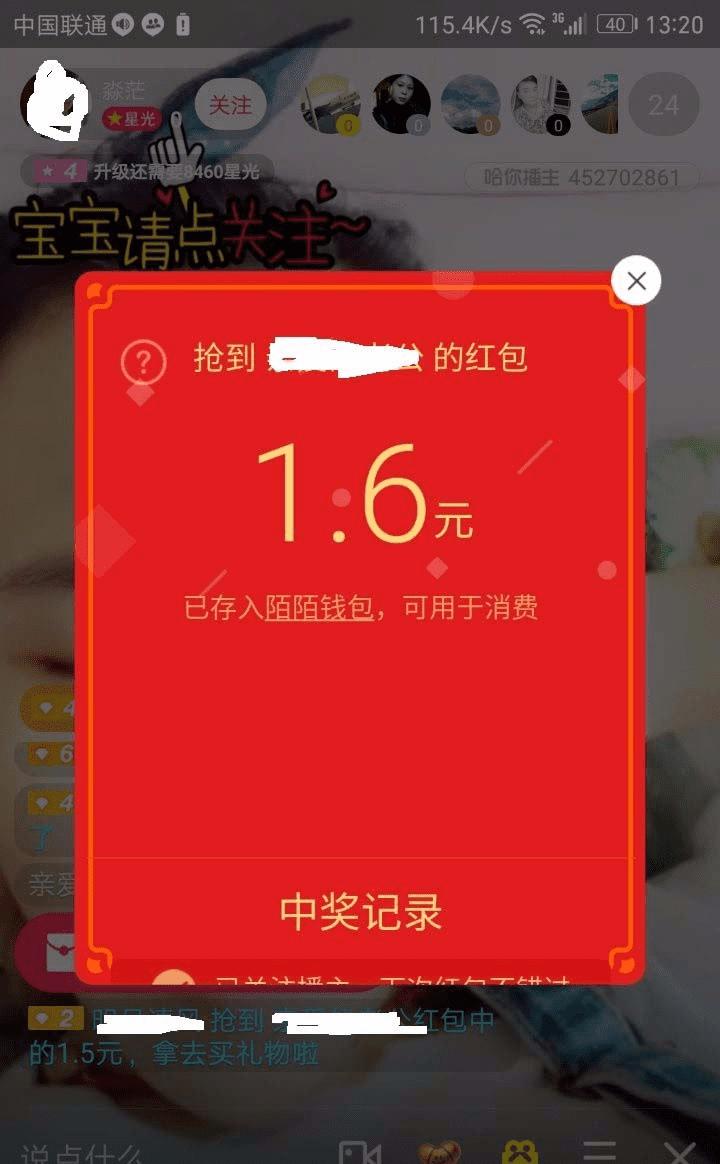Open the video link camera icon

pos(359,1150)
